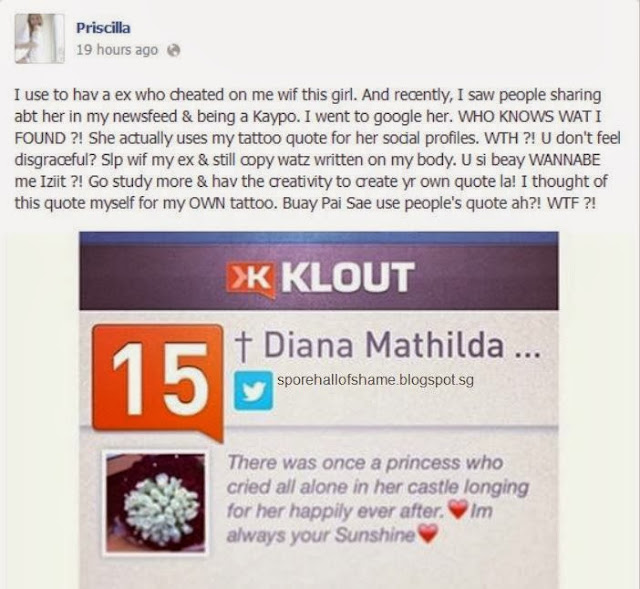This screenshot has height=589, width=640.
Task: Open the attached Klout screenshot photo
Action: 319,405
